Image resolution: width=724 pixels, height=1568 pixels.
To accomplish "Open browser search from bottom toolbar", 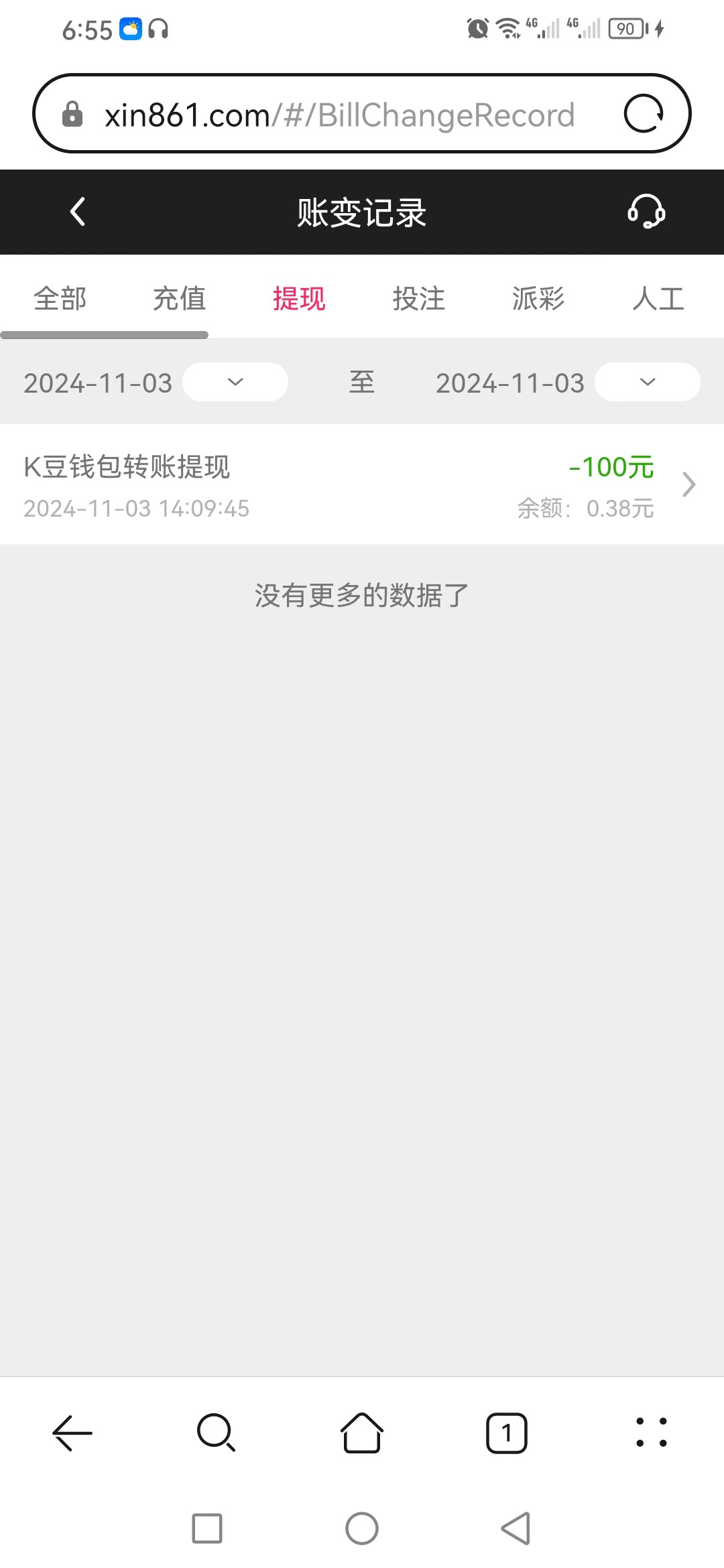I will click(216, 1433).
